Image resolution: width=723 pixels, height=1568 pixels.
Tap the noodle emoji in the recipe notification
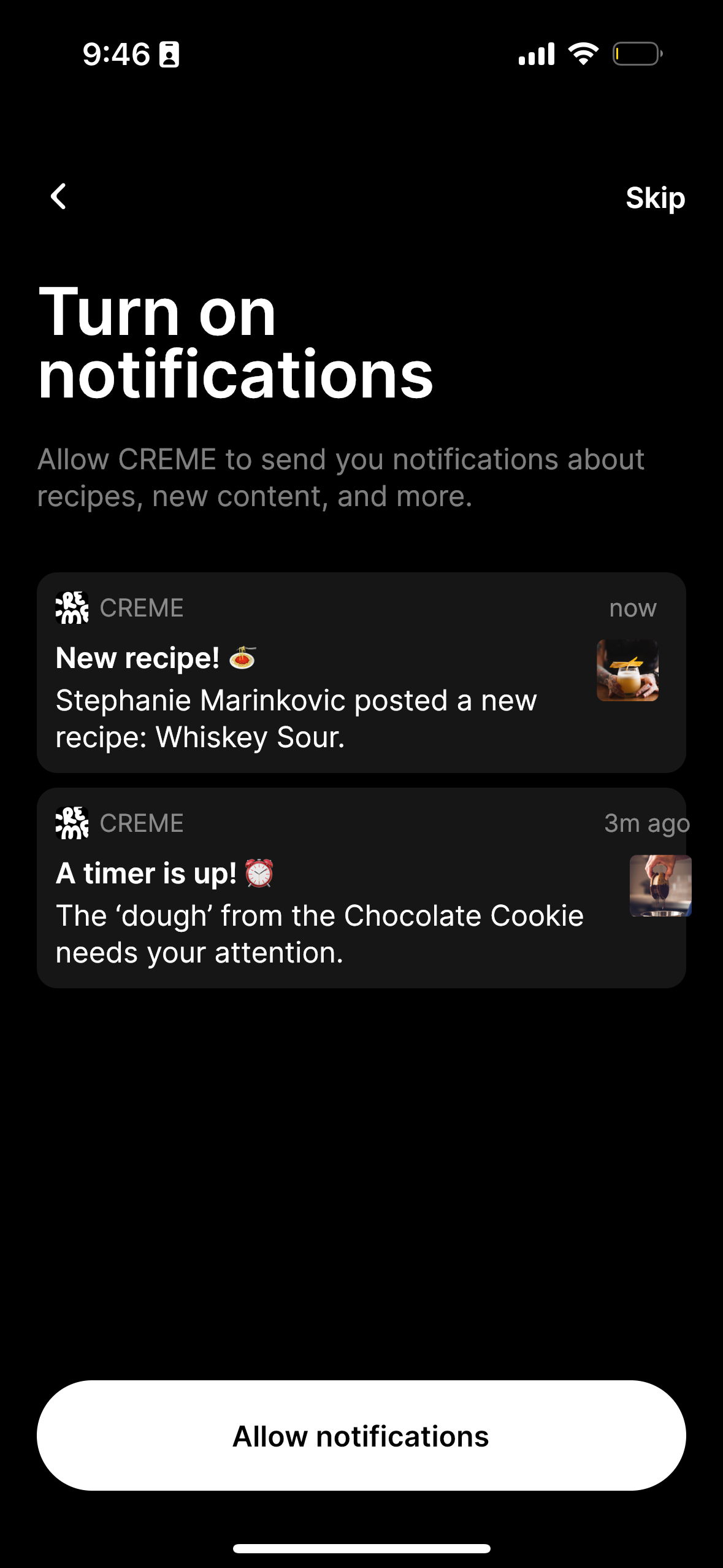click(242, 657)
